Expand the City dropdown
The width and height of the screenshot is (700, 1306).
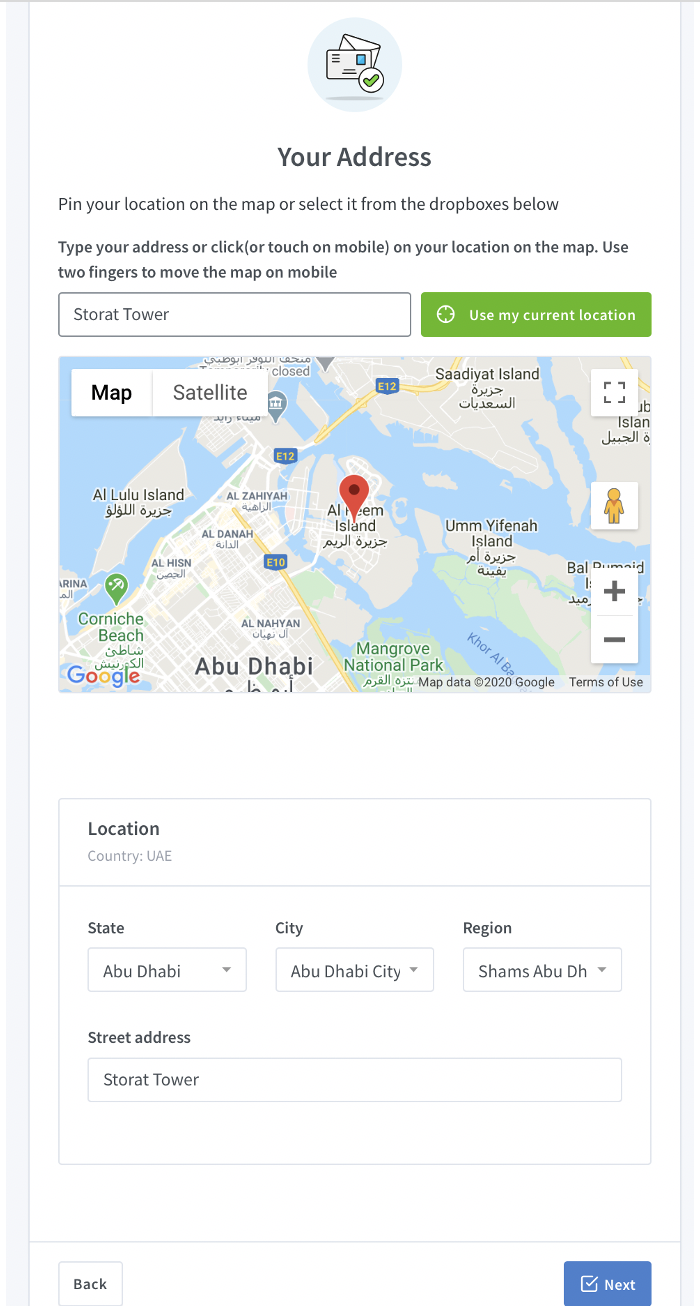pos(354,970)
